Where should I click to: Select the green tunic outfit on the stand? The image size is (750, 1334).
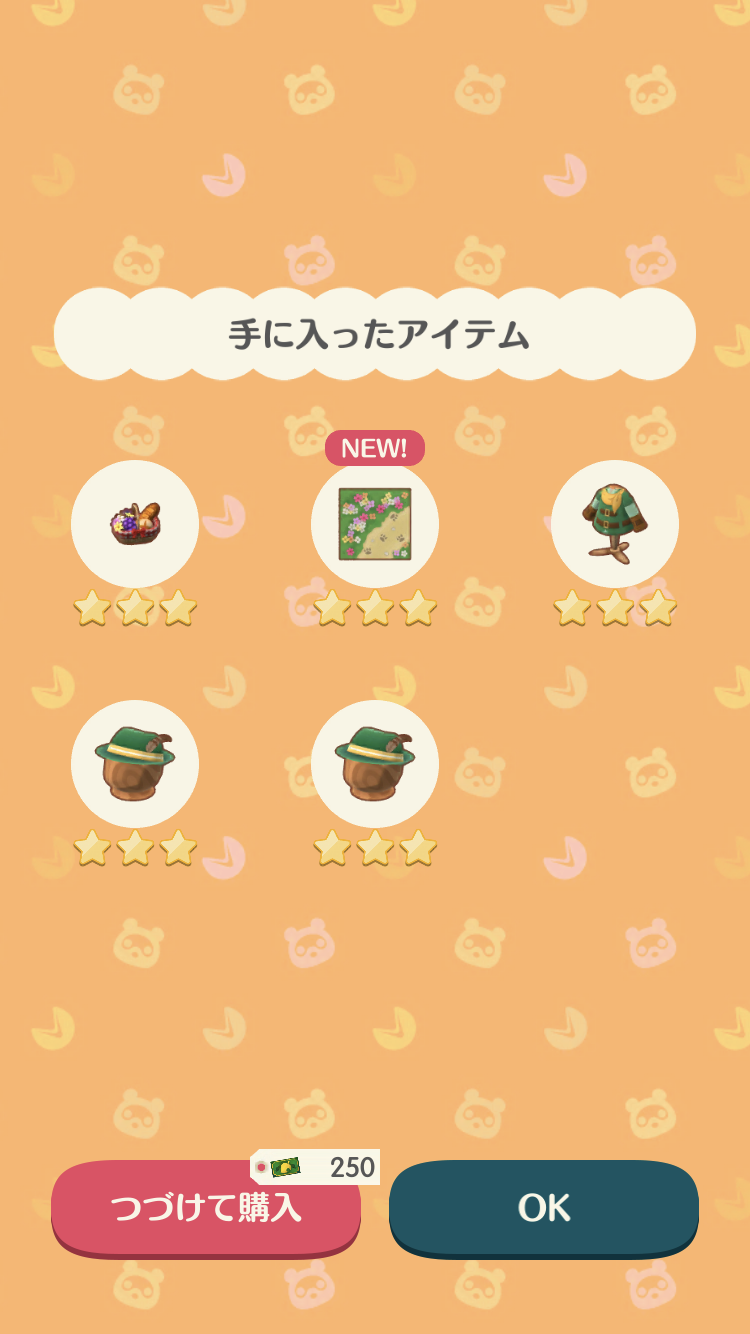615,522
